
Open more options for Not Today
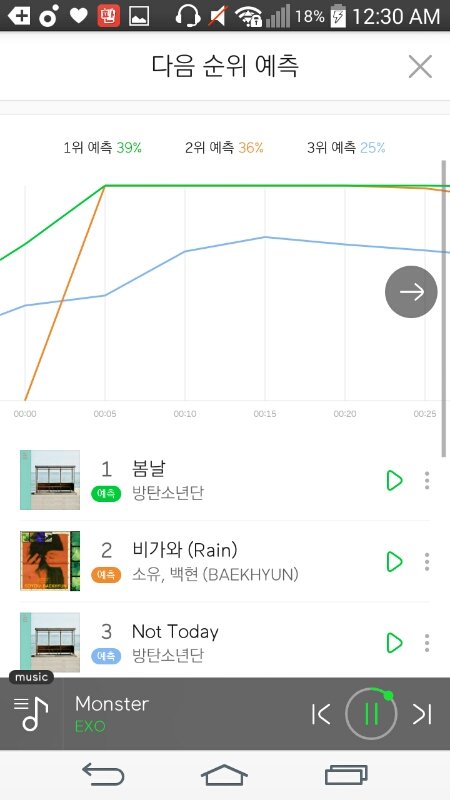point(427,642)
